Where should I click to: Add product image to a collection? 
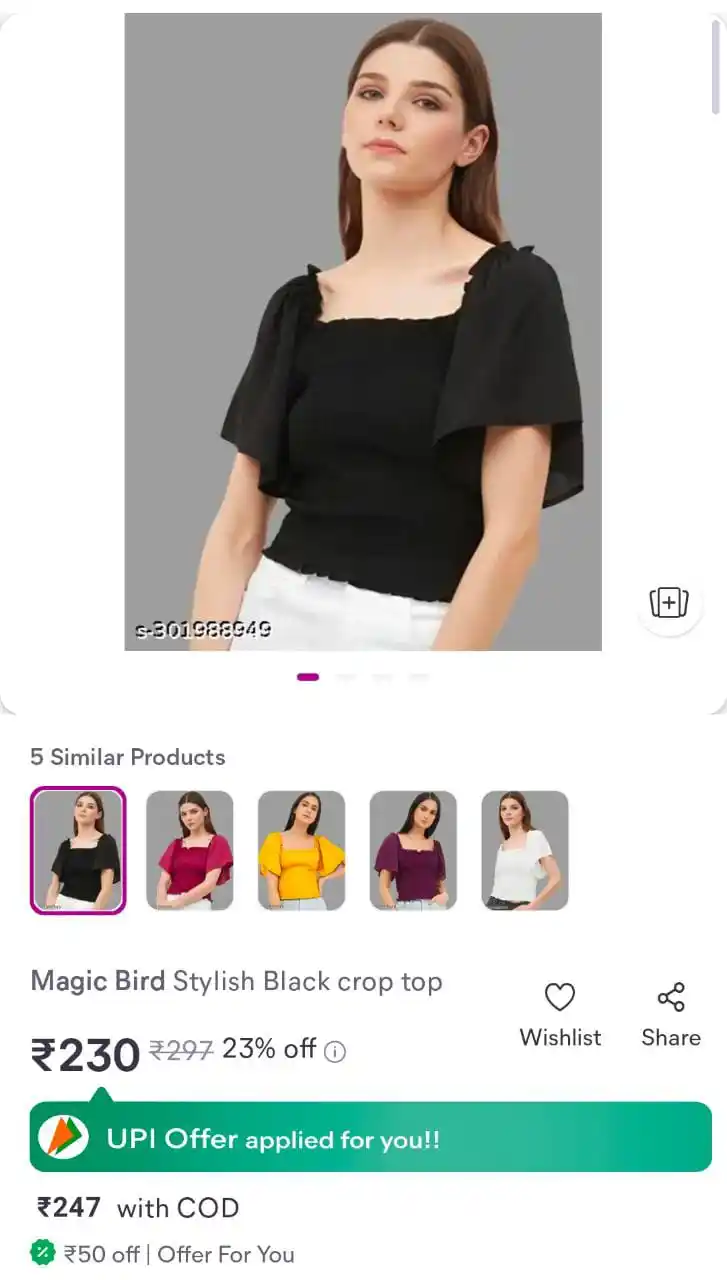(x=668, y=602)
